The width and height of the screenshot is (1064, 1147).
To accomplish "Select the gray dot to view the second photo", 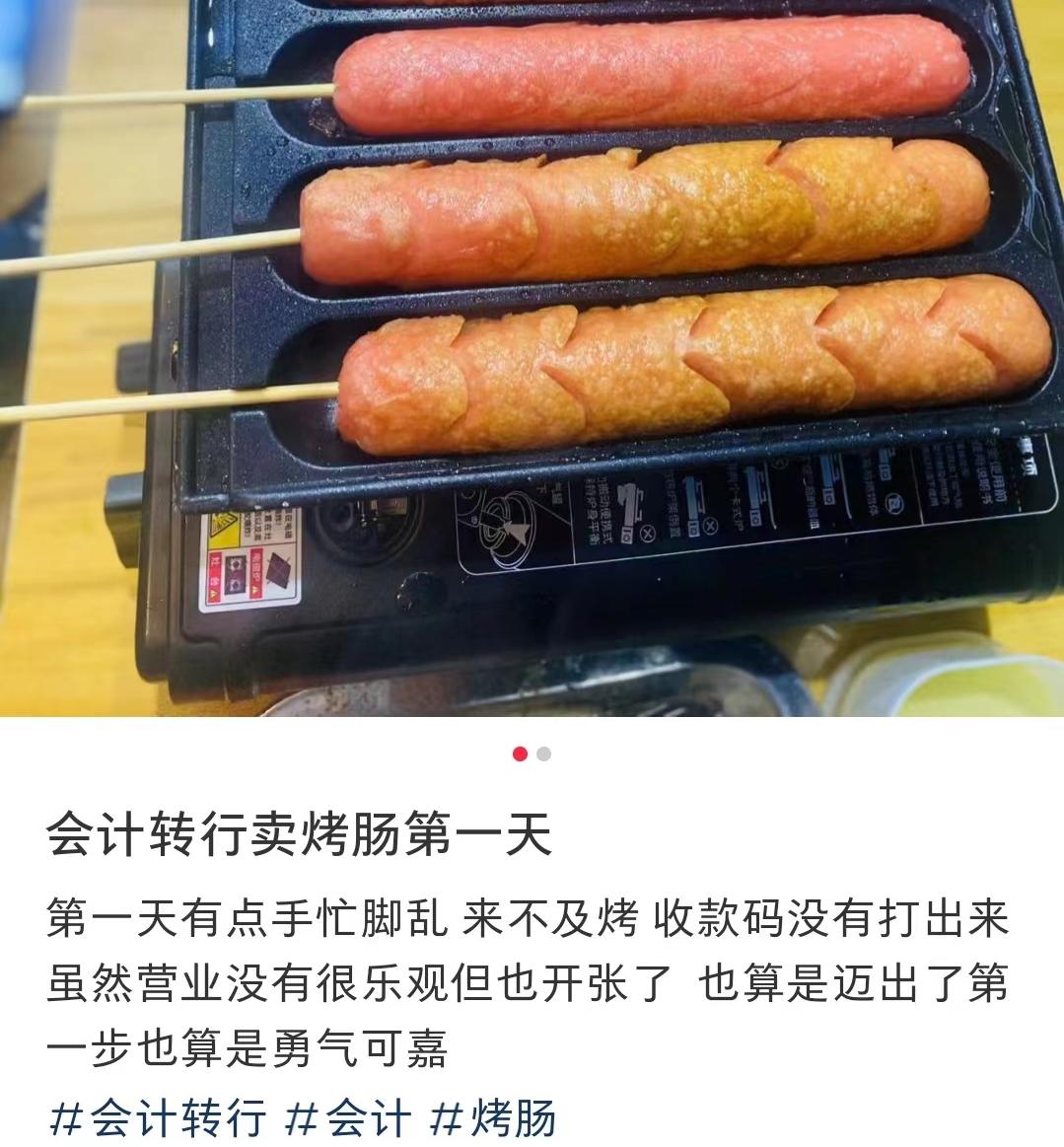I will 542,753.
